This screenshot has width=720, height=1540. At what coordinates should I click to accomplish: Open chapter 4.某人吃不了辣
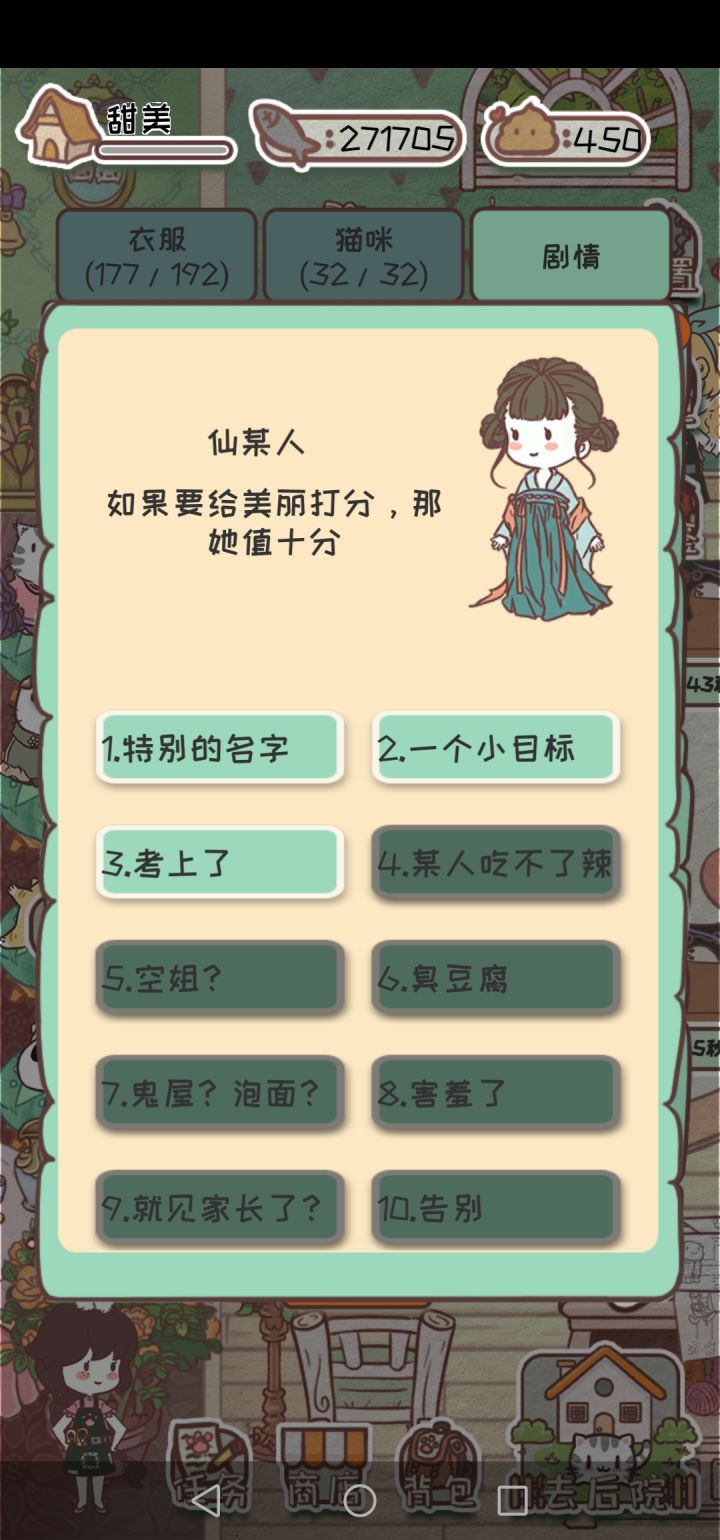(x=494, y=863)
